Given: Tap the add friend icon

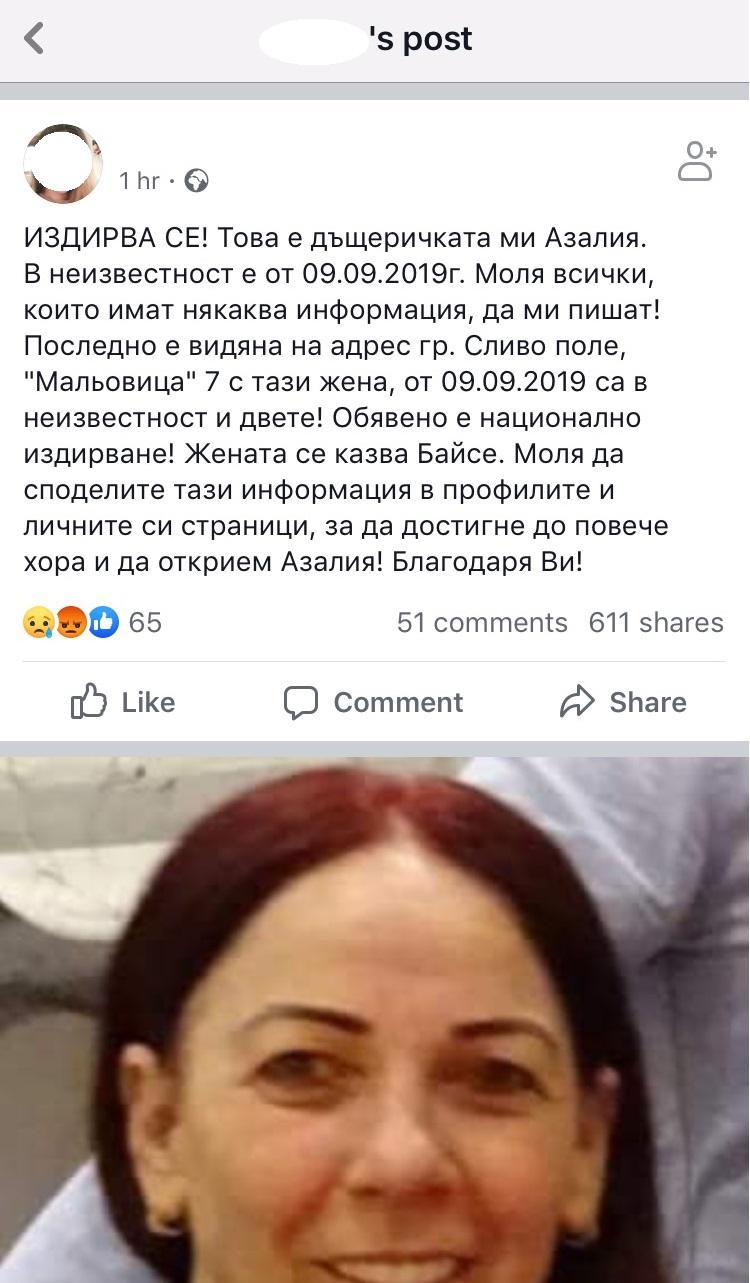Looking at the screenshot, I should (697, 161).
